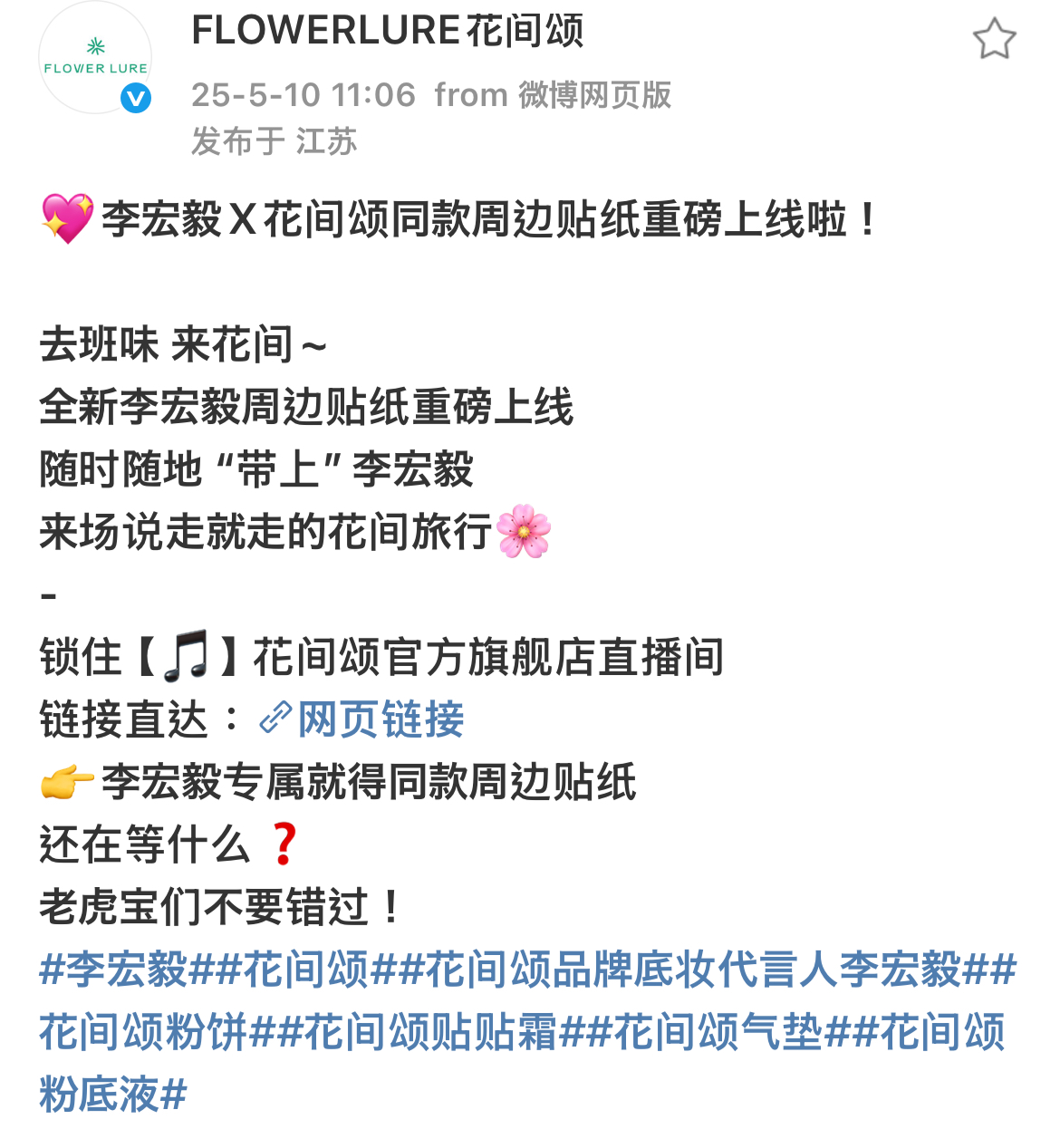Open hashtag #花间颂贴贴霜#
Screen dimensions: 1060x1148
tap(430, 1032)
